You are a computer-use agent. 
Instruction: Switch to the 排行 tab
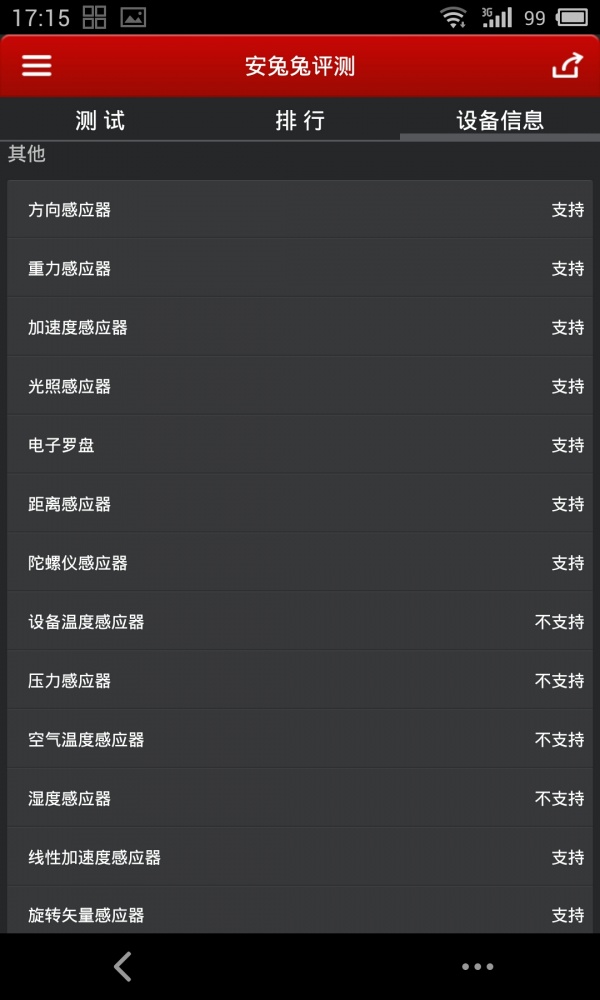(300, 121)
